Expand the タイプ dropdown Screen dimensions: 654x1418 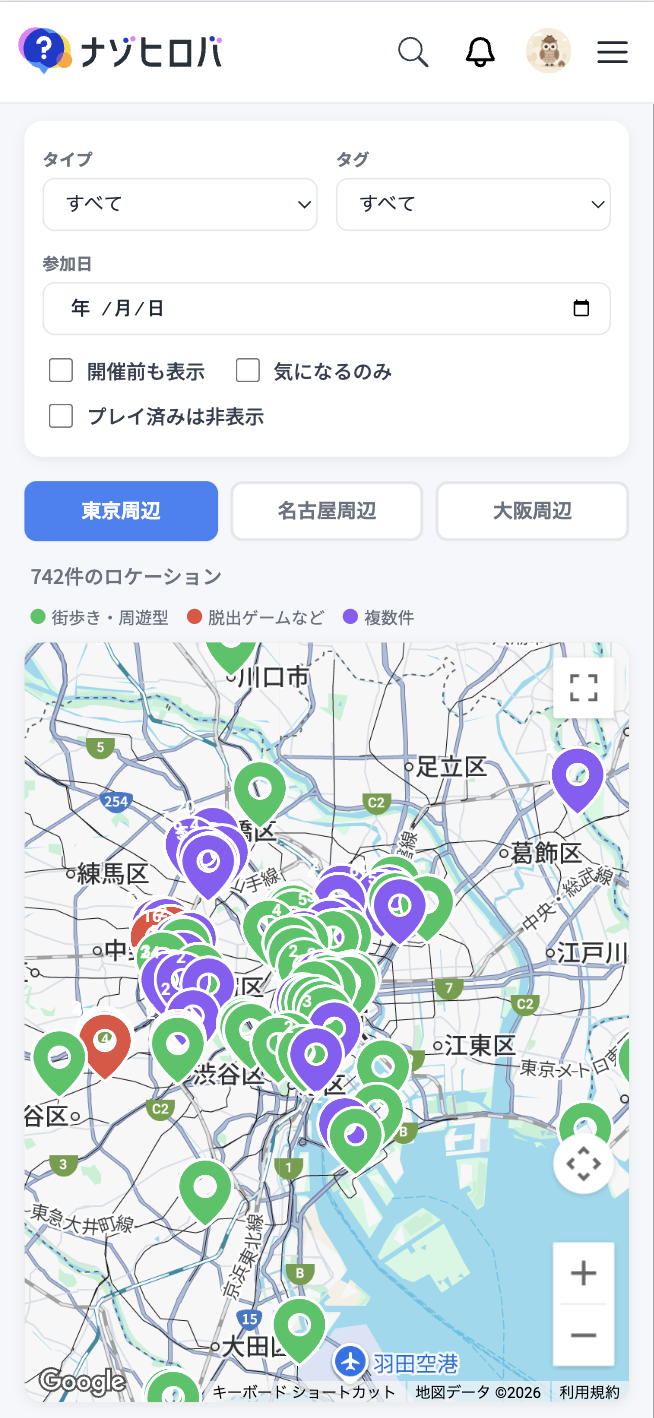[x=180, y=204]
